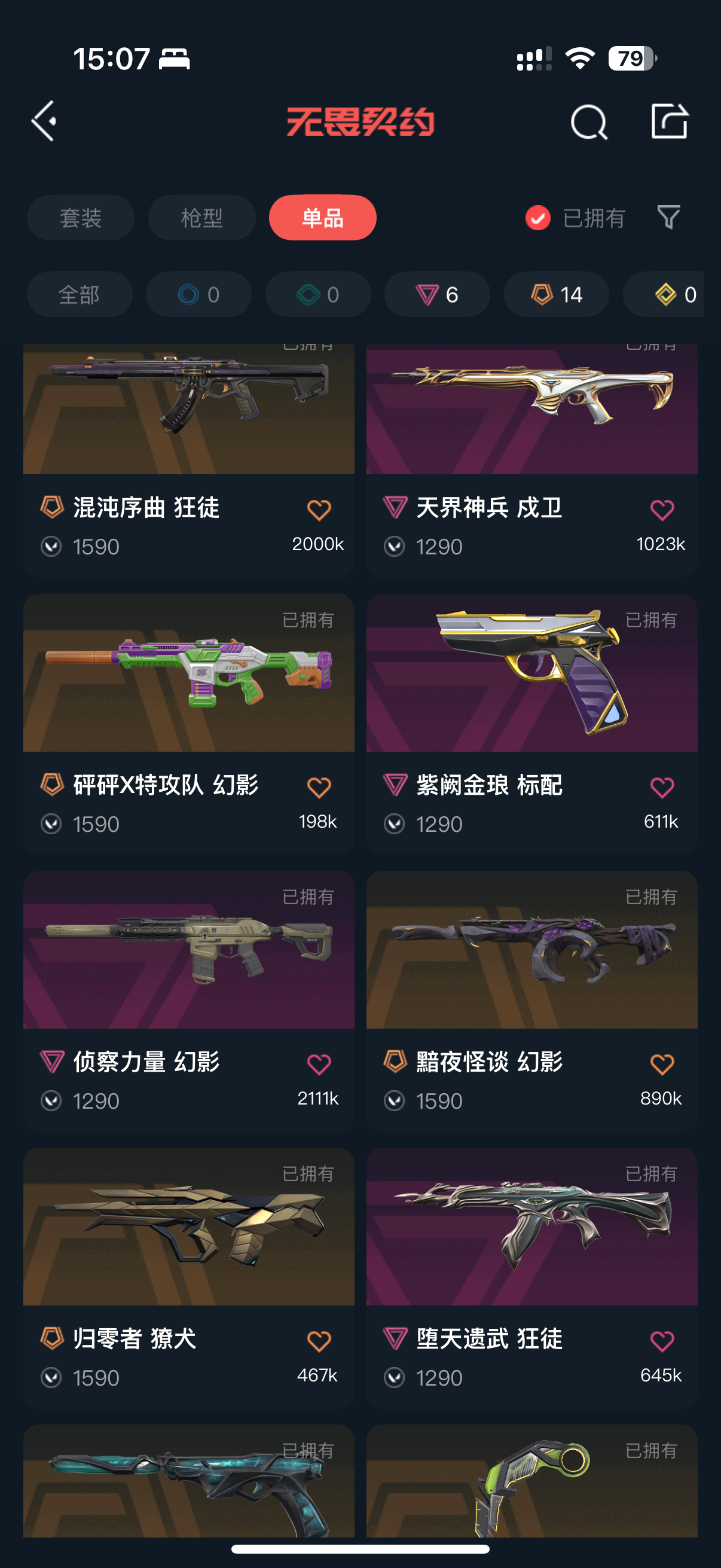This screenshot has height=1568, width=721.
Task: Share this skin collection page
Action: pos(668,121)
